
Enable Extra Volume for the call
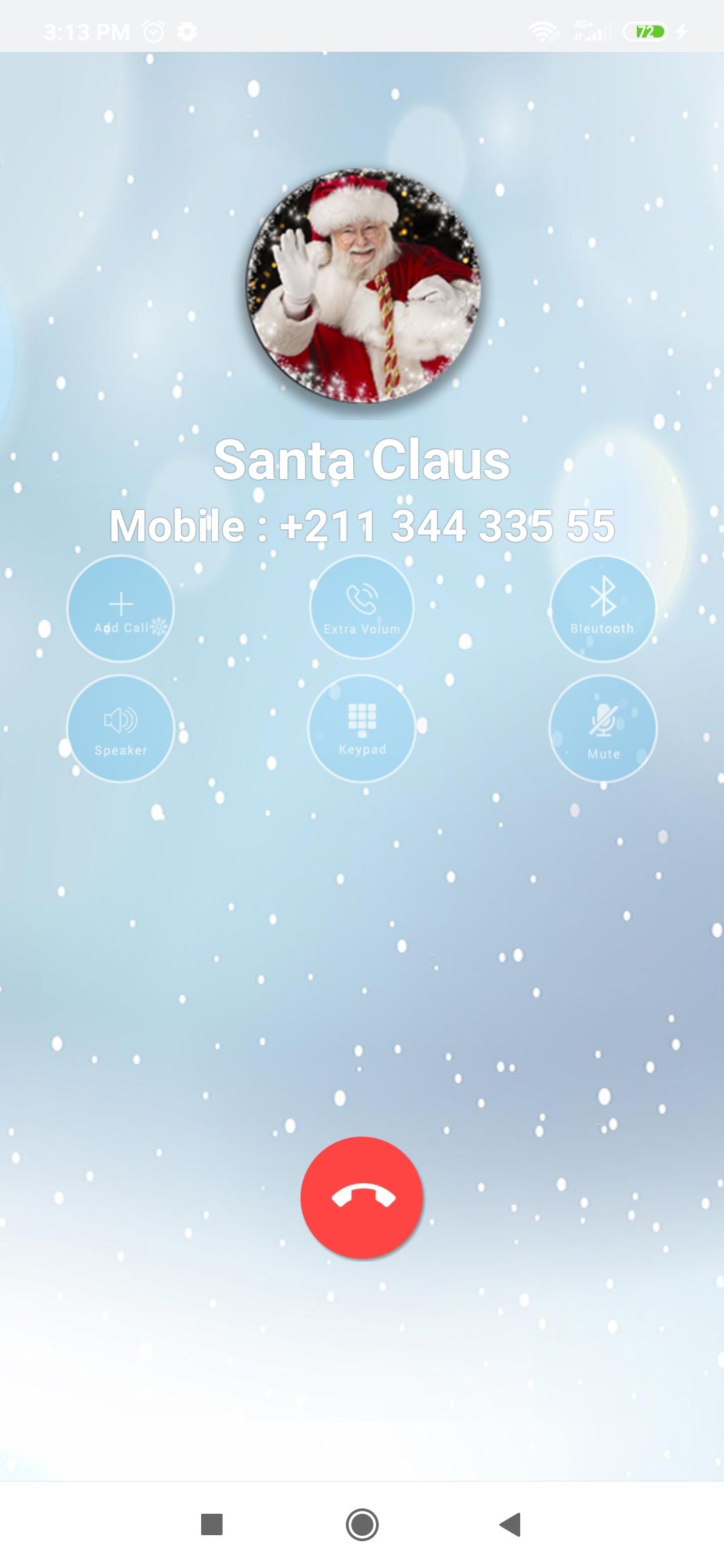click(x=362, y=607)
